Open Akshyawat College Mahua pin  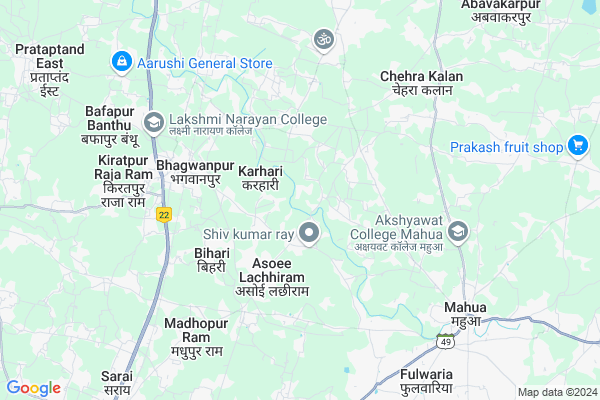tap(458, 232)
